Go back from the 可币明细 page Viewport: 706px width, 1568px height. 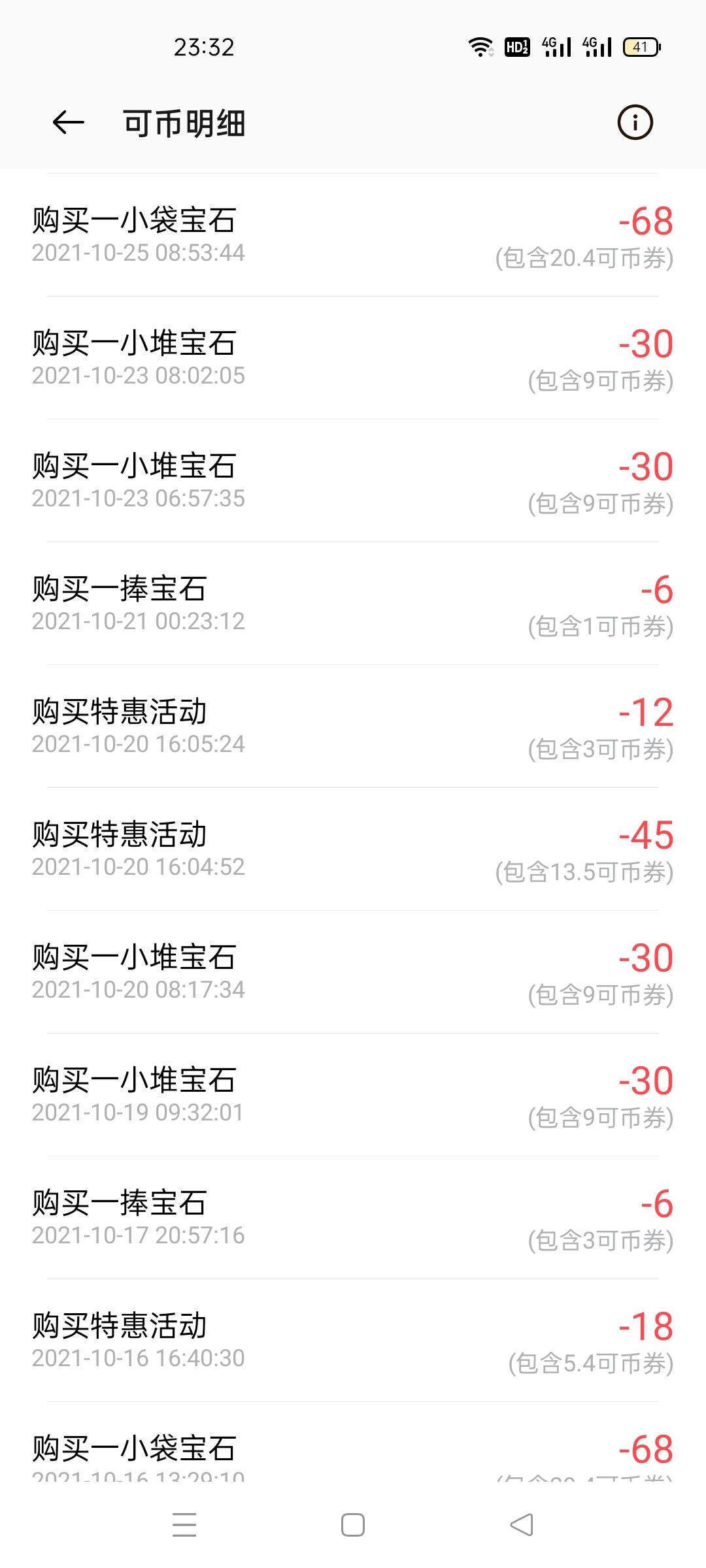coord(69,122)
